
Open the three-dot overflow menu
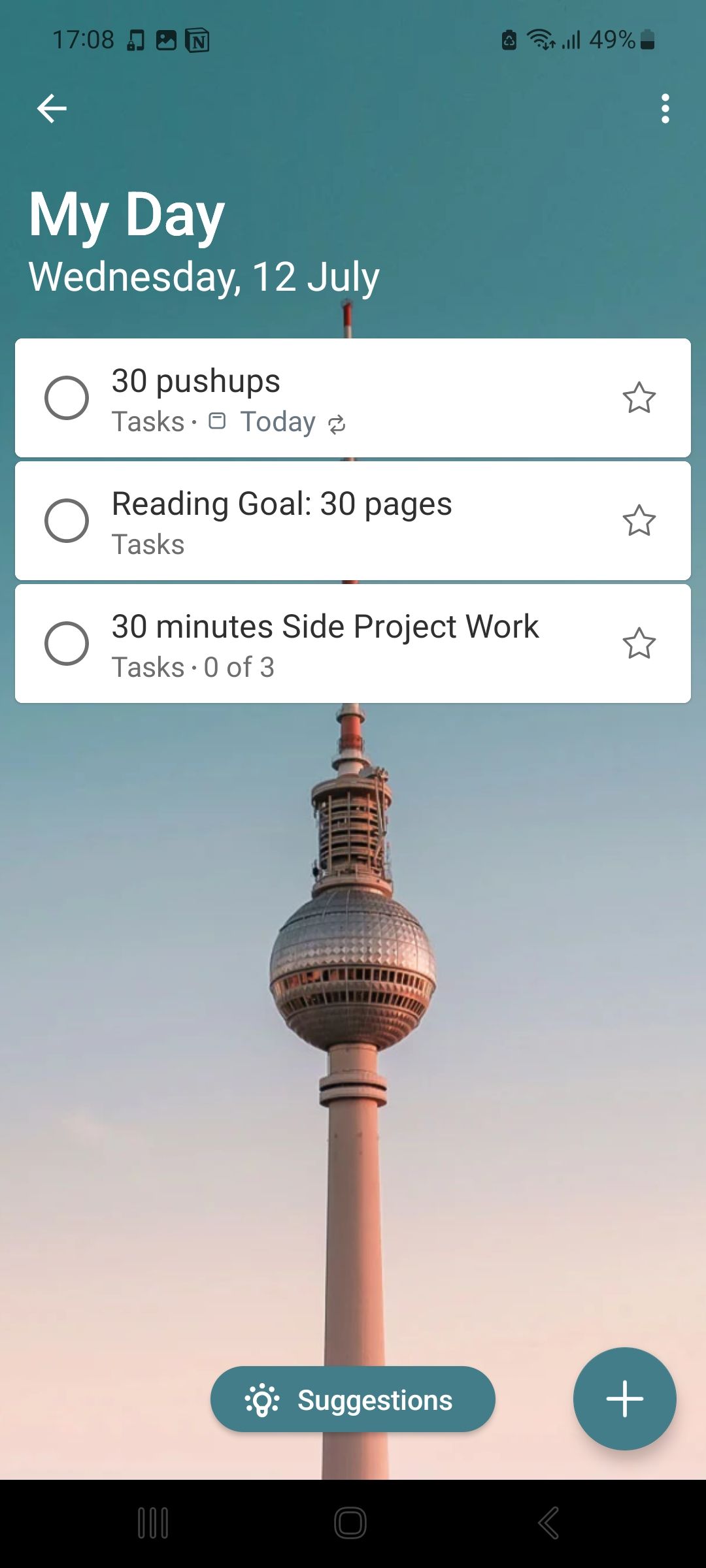(x=665, y=108)
